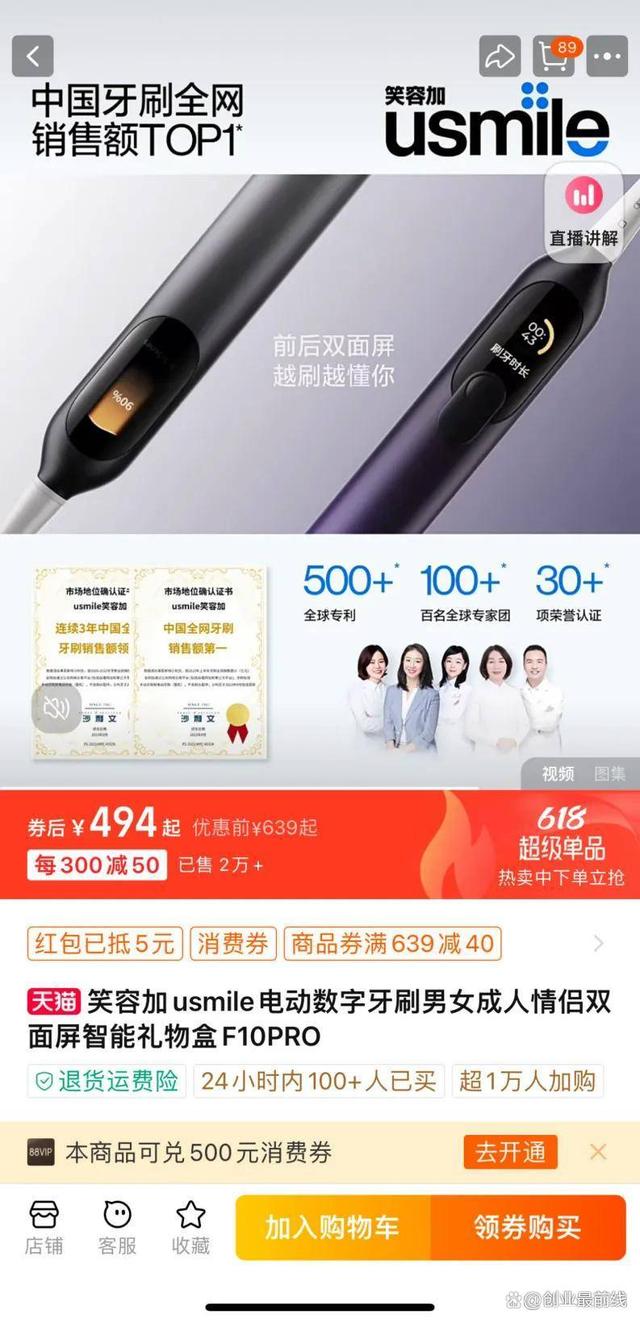Go back to the previous page
Image resolution: width=640 pixels, height=1323 pixels.
coord(32,57)
